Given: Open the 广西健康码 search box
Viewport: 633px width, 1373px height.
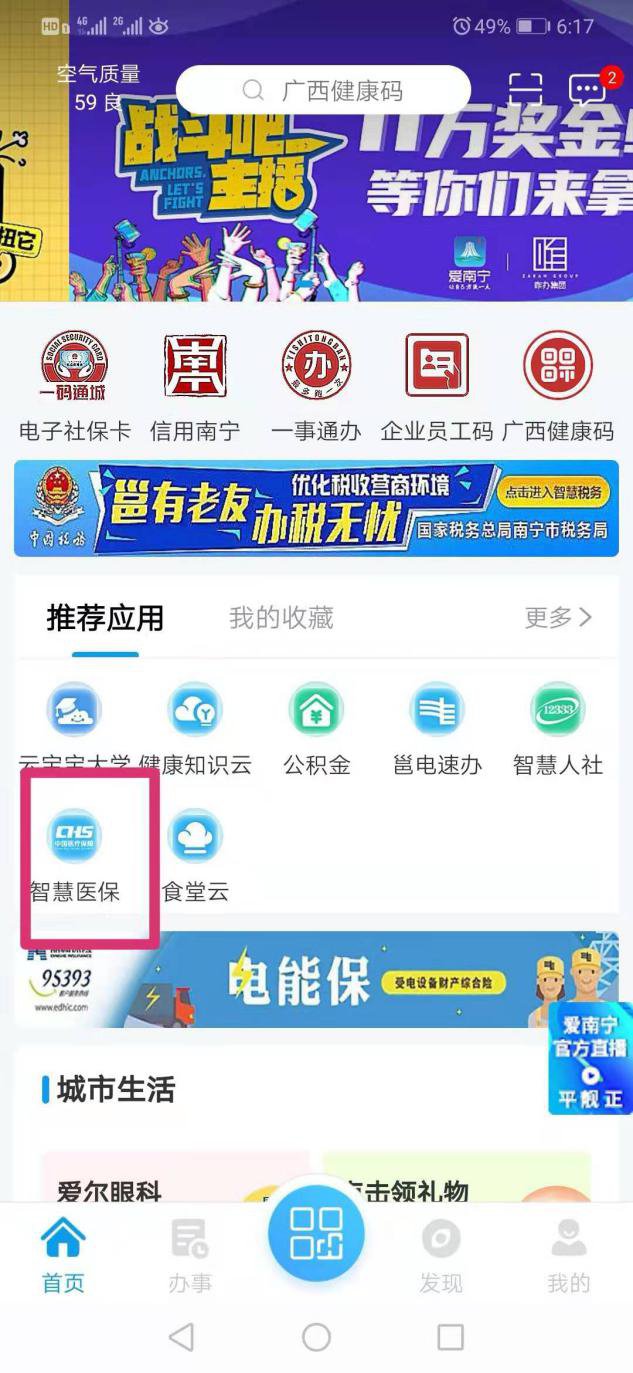Looking at the screenshot, I should (322, 91).
